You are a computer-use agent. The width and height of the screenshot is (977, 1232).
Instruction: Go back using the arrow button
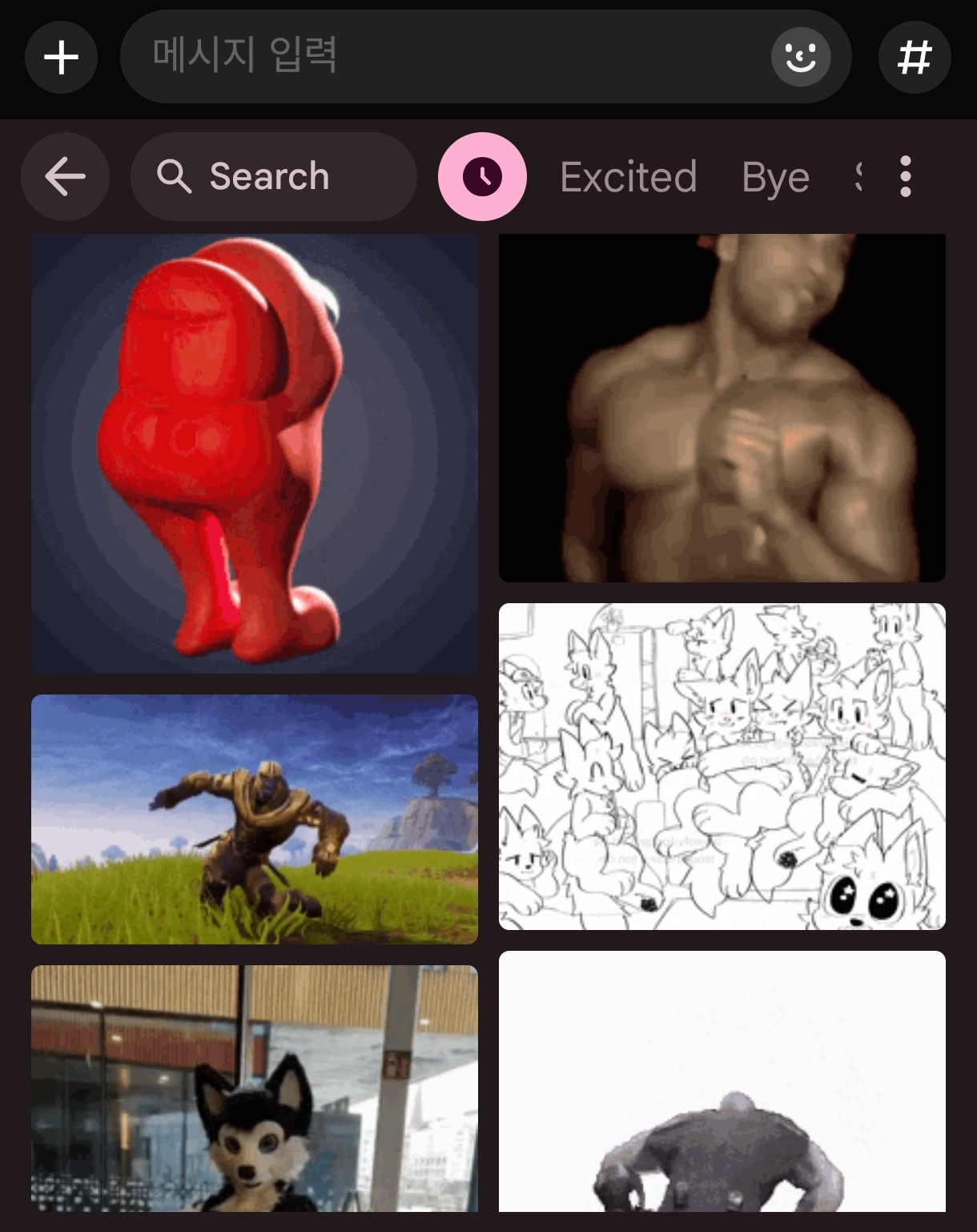(x=65, y=176)
